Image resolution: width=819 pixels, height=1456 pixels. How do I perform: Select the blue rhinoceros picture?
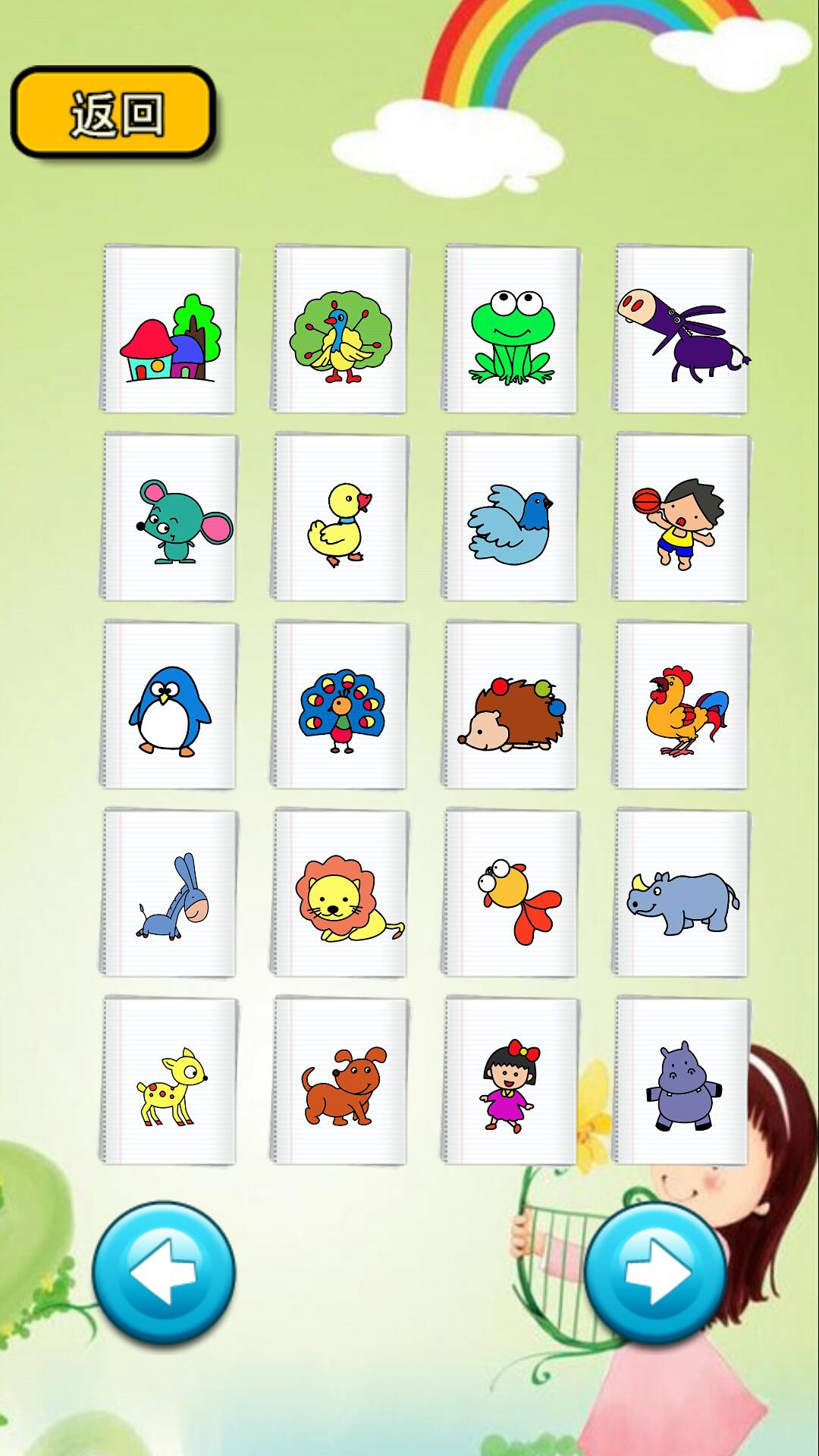(682, 894)
